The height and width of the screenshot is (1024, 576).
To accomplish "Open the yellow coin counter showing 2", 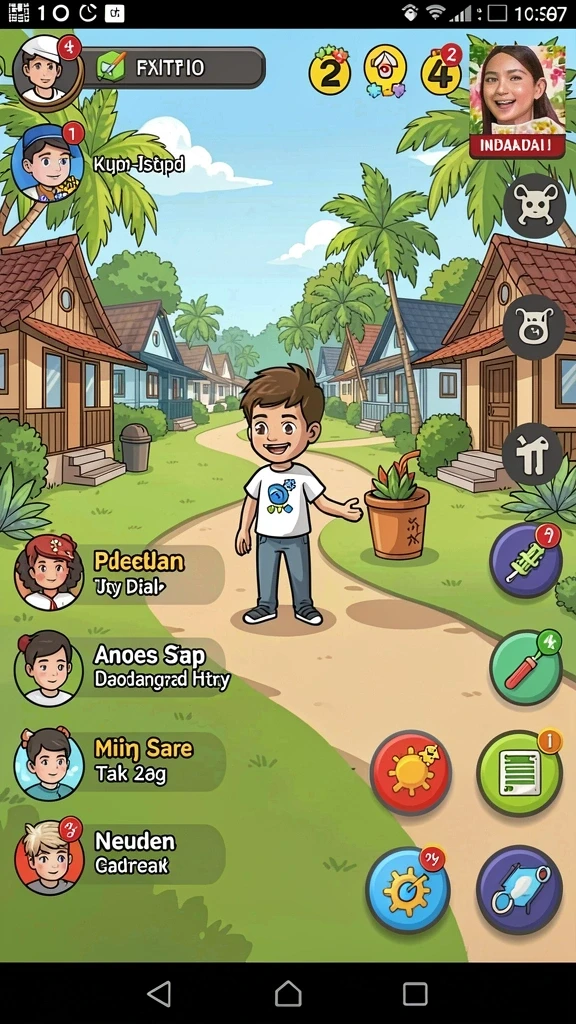I will click(x=330, y=71).
